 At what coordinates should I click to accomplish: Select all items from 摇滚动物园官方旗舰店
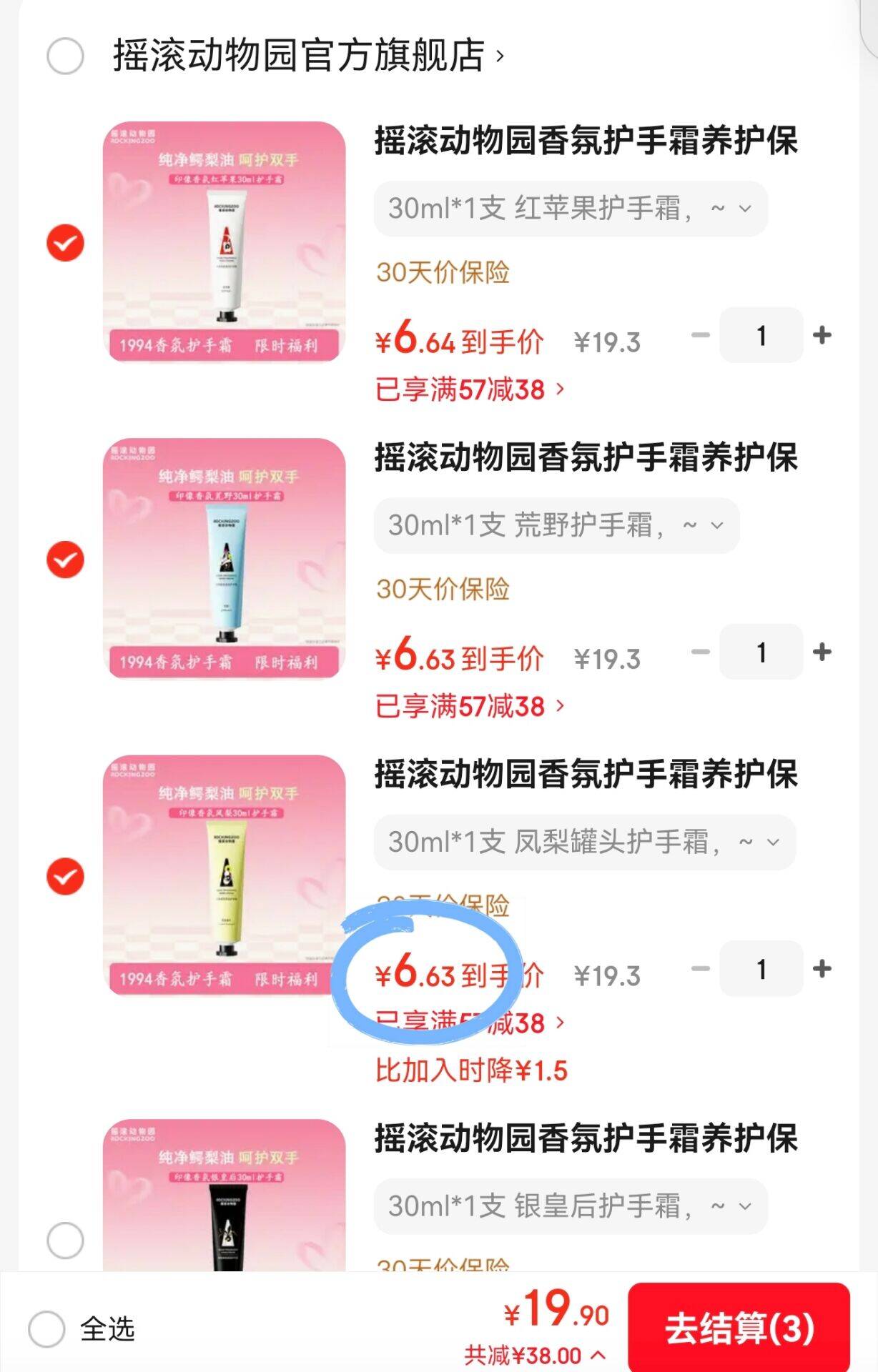65,56
